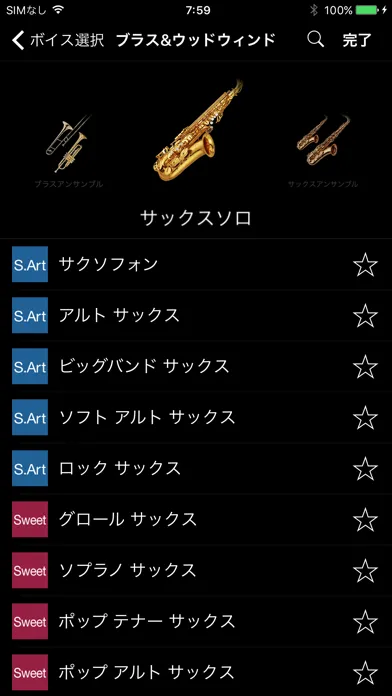Pick the グロール サックス voice

click(x=196, y=520)
